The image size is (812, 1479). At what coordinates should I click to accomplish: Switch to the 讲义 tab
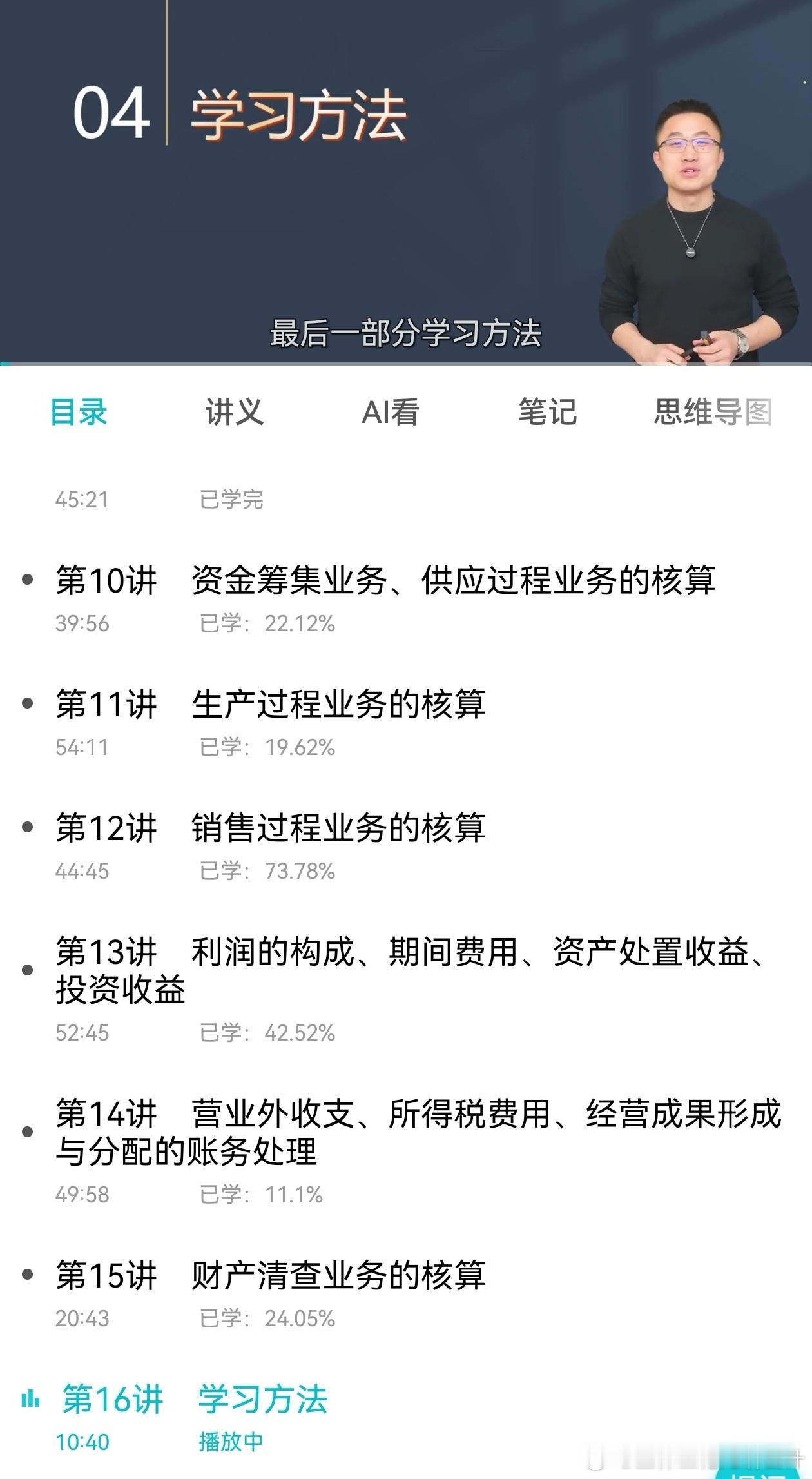[x=233, y=413]
